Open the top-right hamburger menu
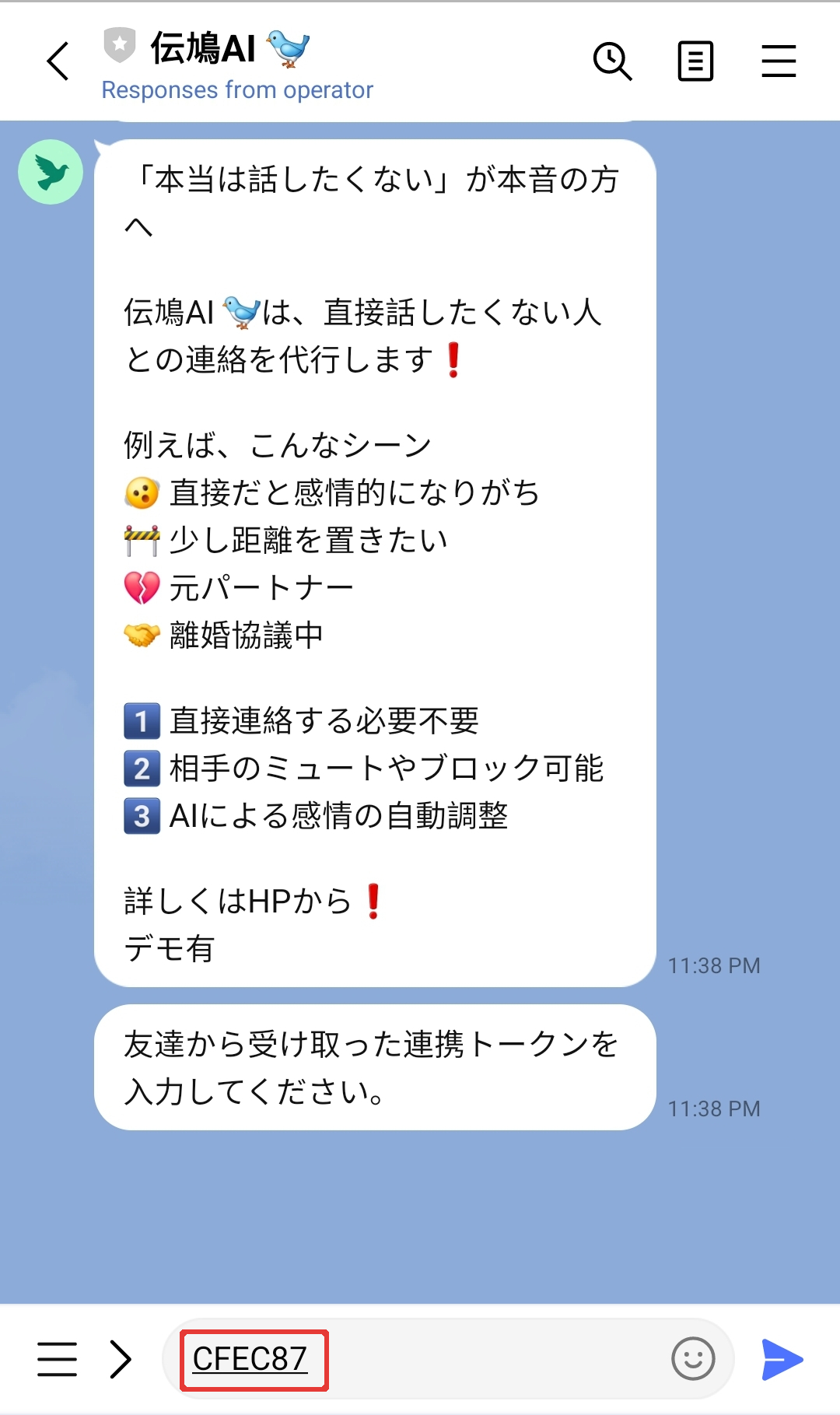This screenshot has width=840, height=1415. click(779, 61)
